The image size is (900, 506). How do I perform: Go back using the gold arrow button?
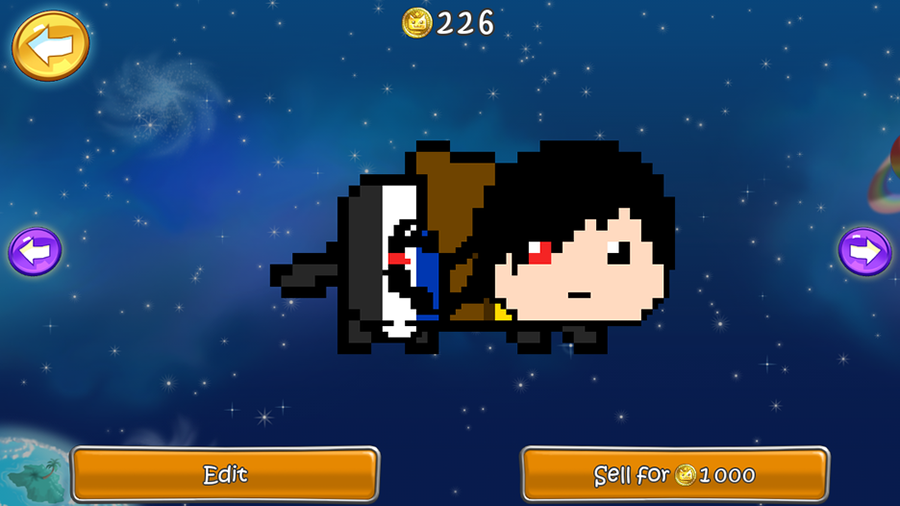tap(50, 45)
